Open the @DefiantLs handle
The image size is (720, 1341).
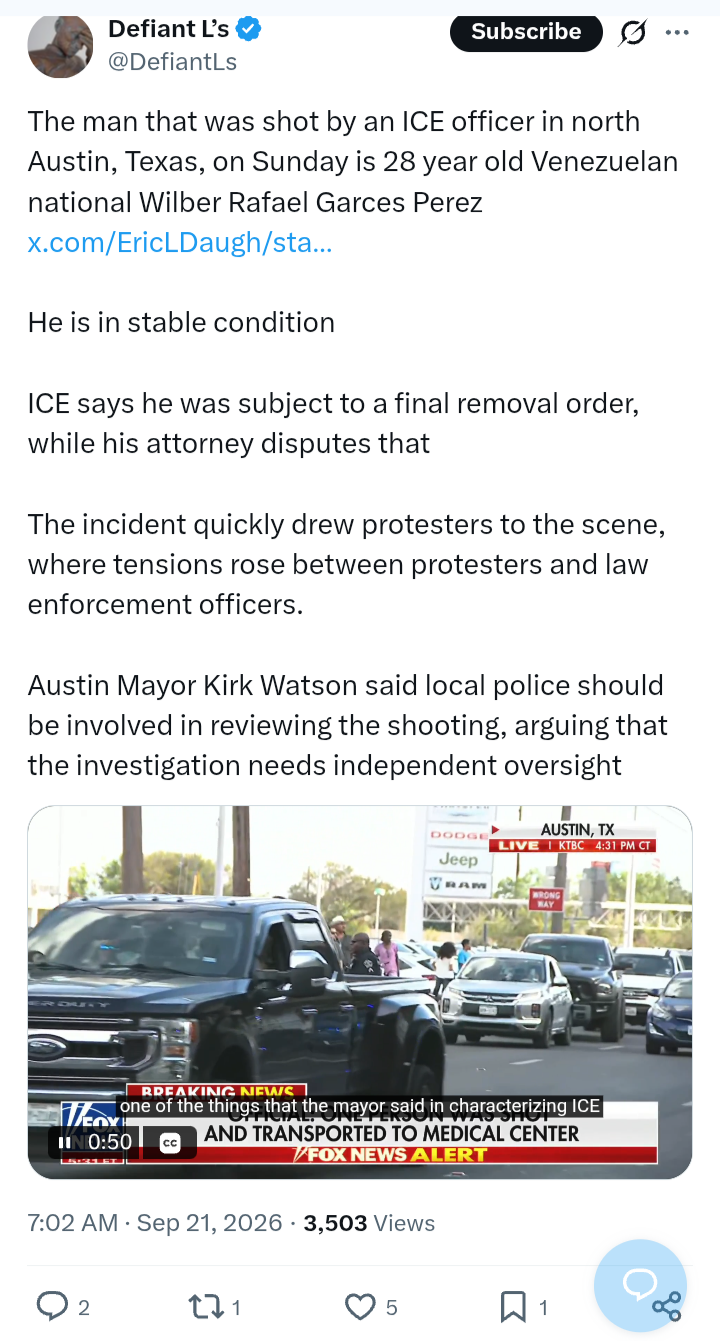[x=172, y=62]
